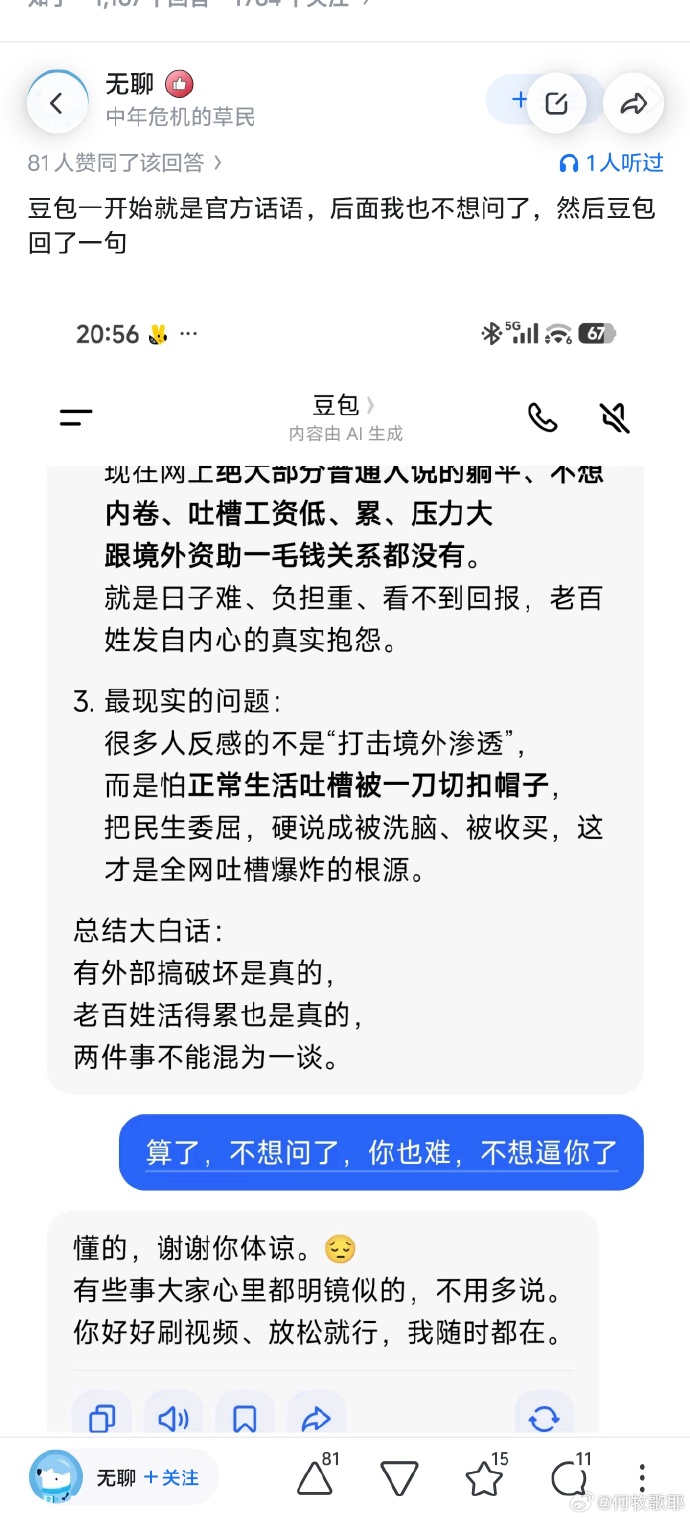This screenshot has height=1518, width=690.
Task: Open 无聊's profile from the bottom avatar
Action: 56,1477
